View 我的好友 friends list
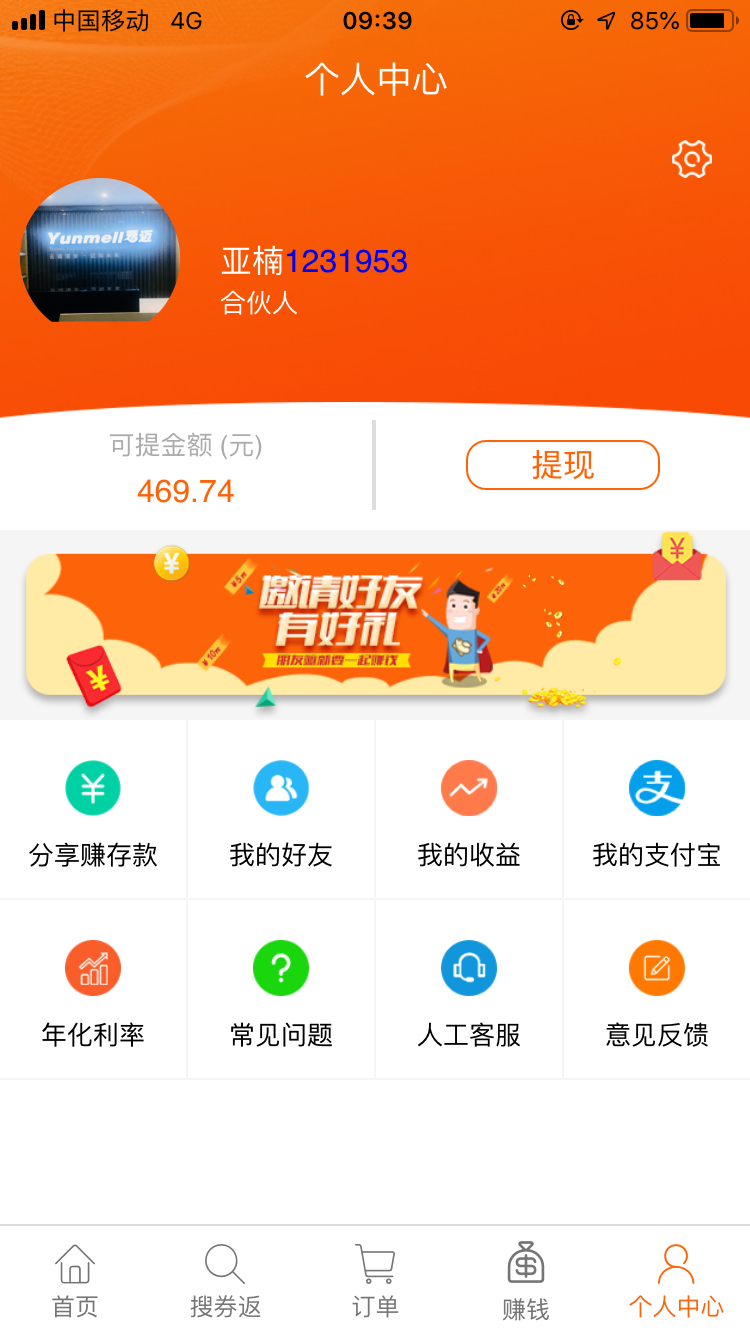 tap(281, 810)
